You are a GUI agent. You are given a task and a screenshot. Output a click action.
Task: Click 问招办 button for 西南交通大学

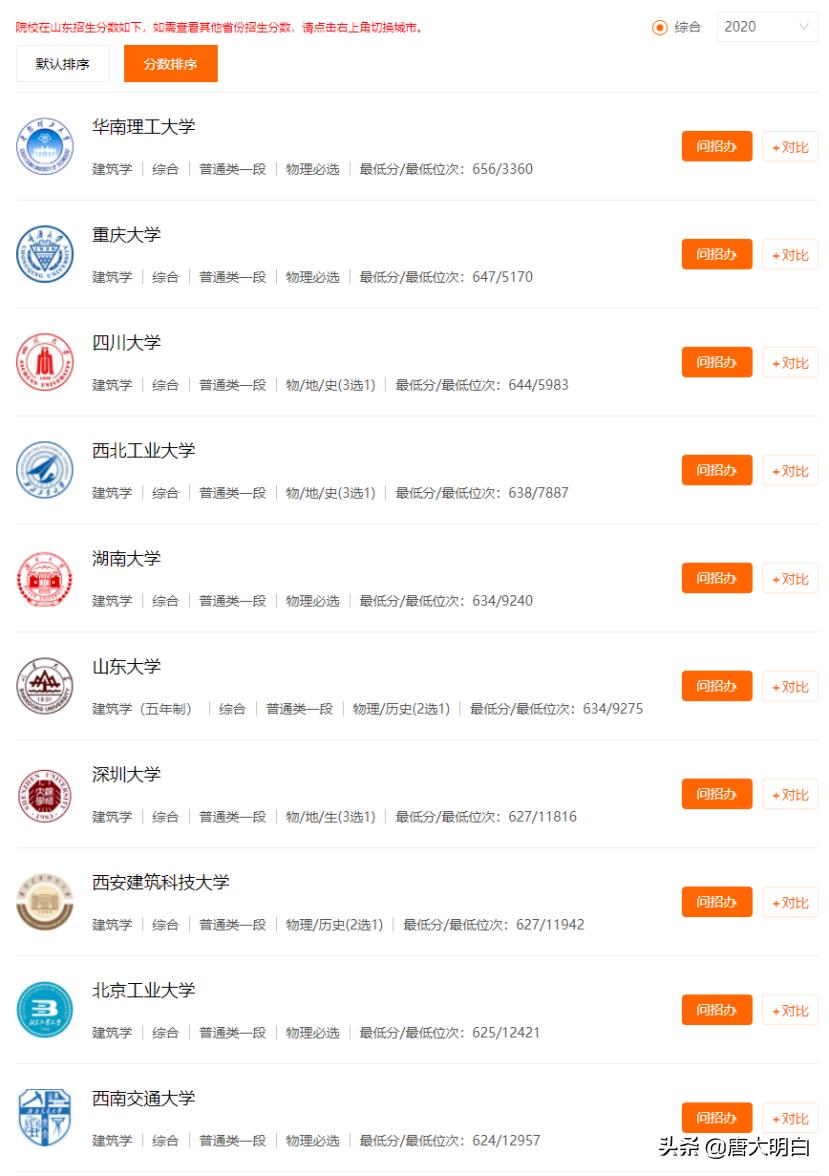tap(716, 1118)
